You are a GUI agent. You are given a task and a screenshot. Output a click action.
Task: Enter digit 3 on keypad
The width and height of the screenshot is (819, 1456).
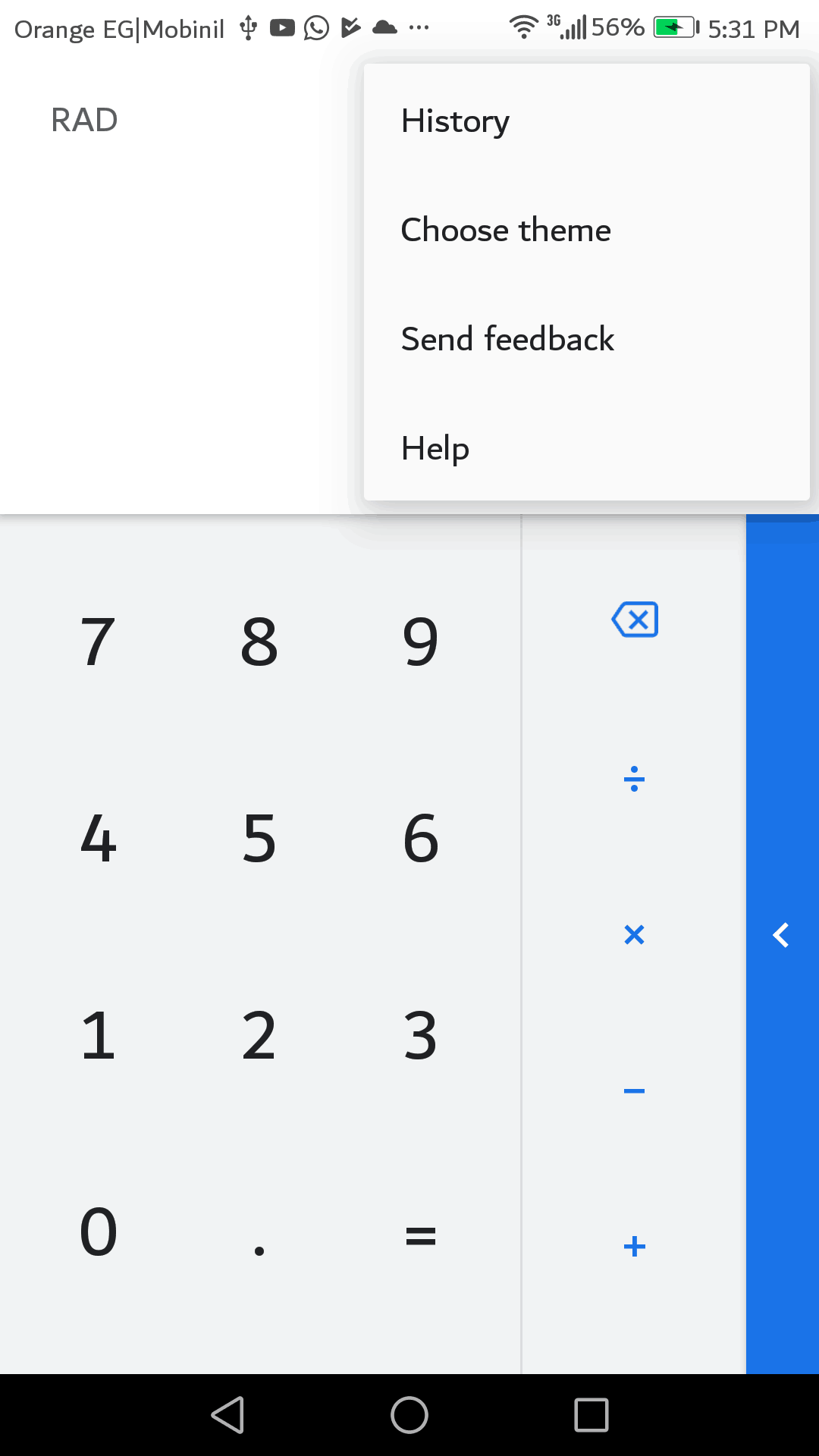pos(420,1036)
